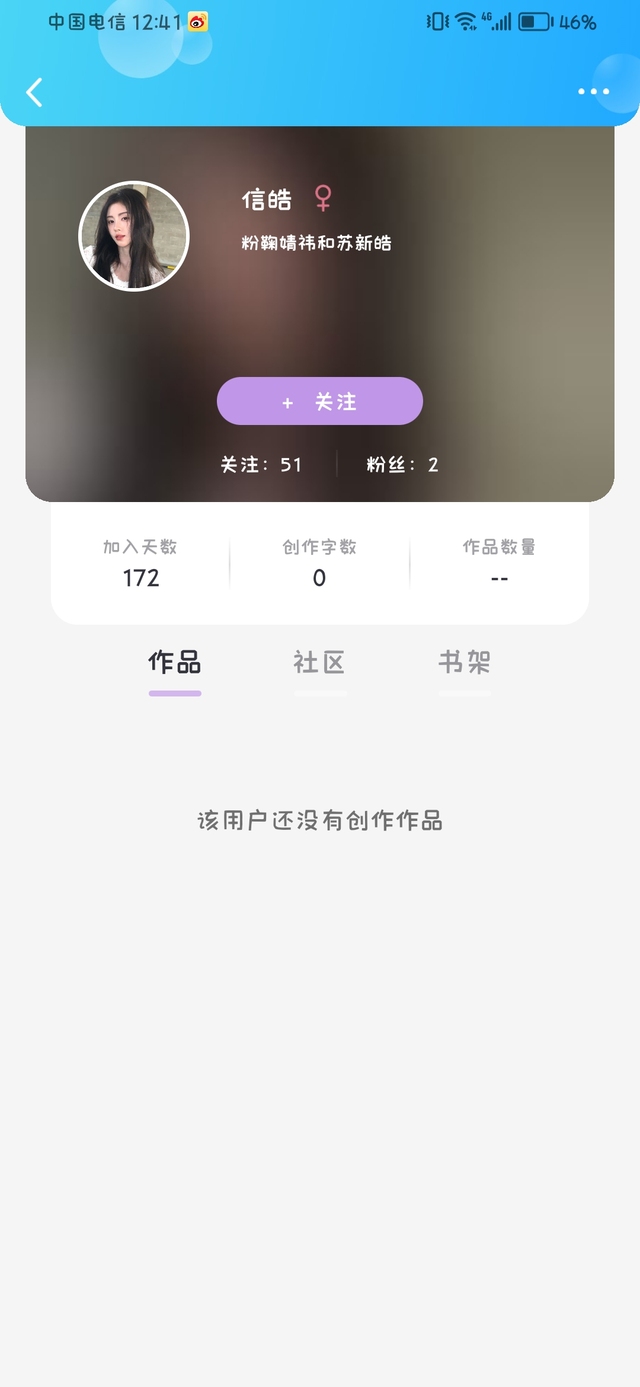640x1387 pixels.
Task: View the 关注: 51 following list
Action: [x=261, y=464]
